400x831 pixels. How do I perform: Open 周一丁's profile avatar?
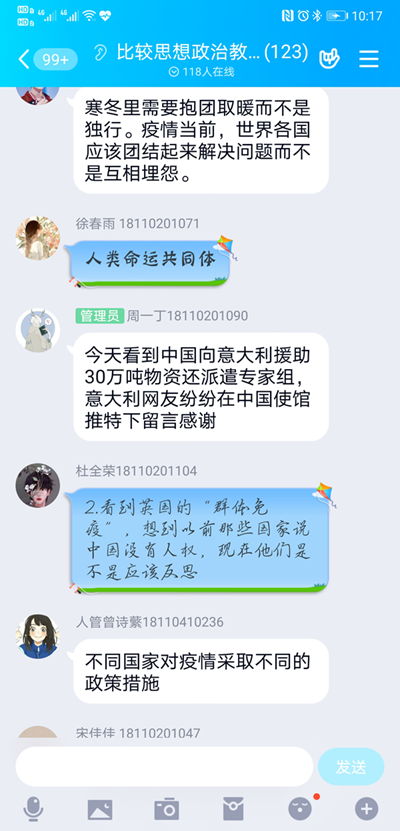tap(38, 331)
